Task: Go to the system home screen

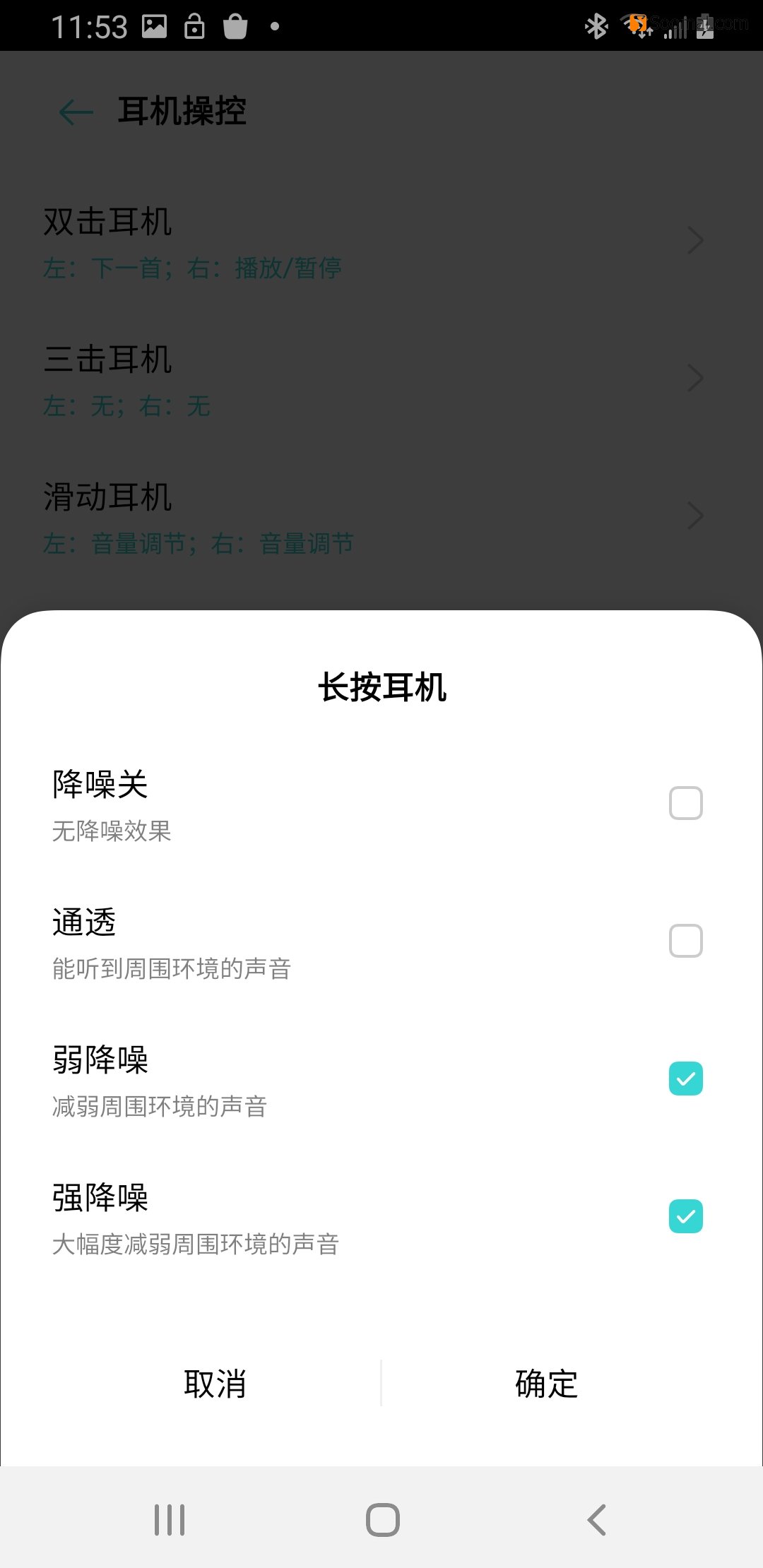Action: (x=382, y=1519)
